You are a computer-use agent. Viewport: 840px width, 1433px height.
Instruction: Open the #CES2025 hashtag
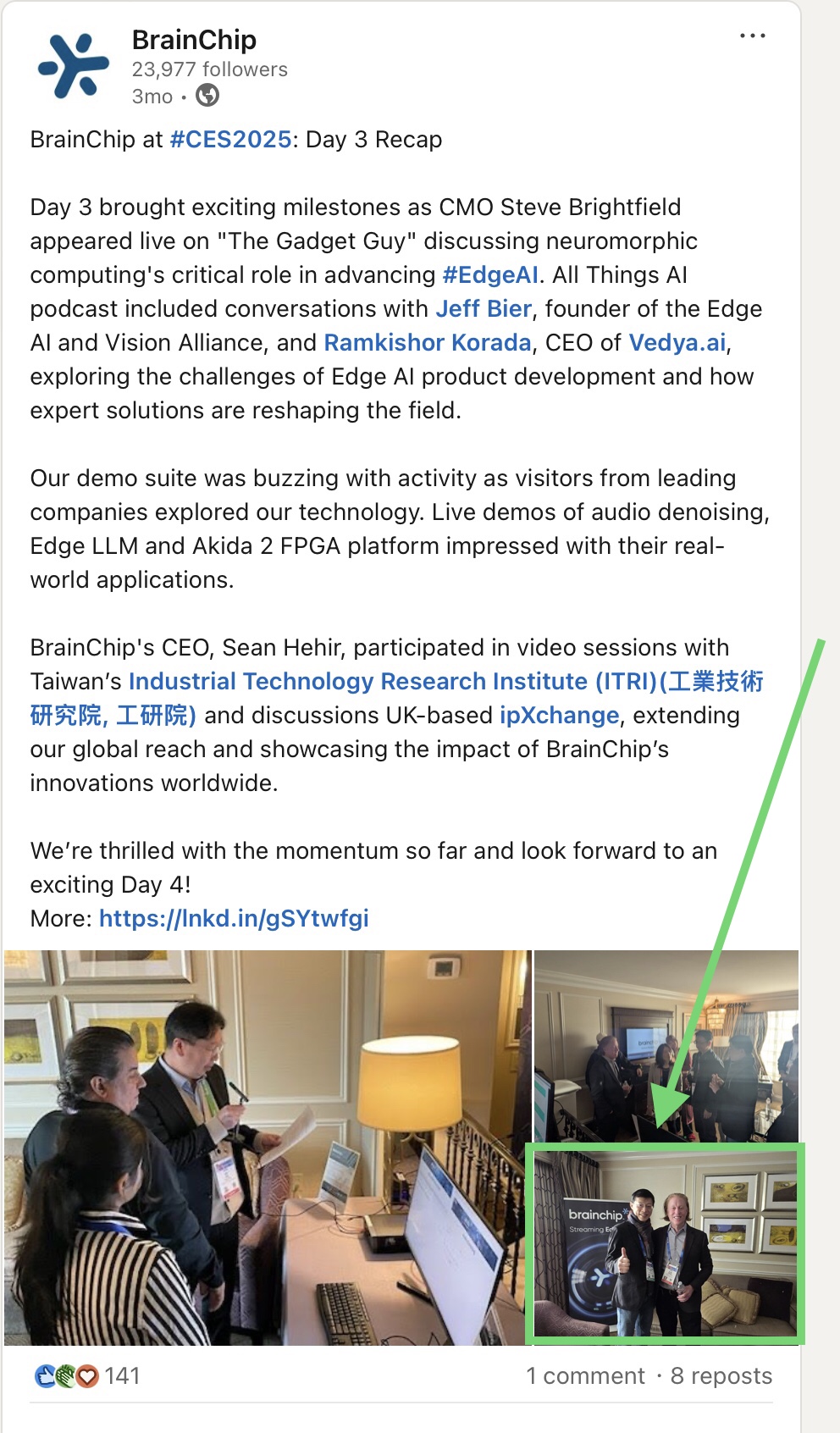(x=230, y=140)
